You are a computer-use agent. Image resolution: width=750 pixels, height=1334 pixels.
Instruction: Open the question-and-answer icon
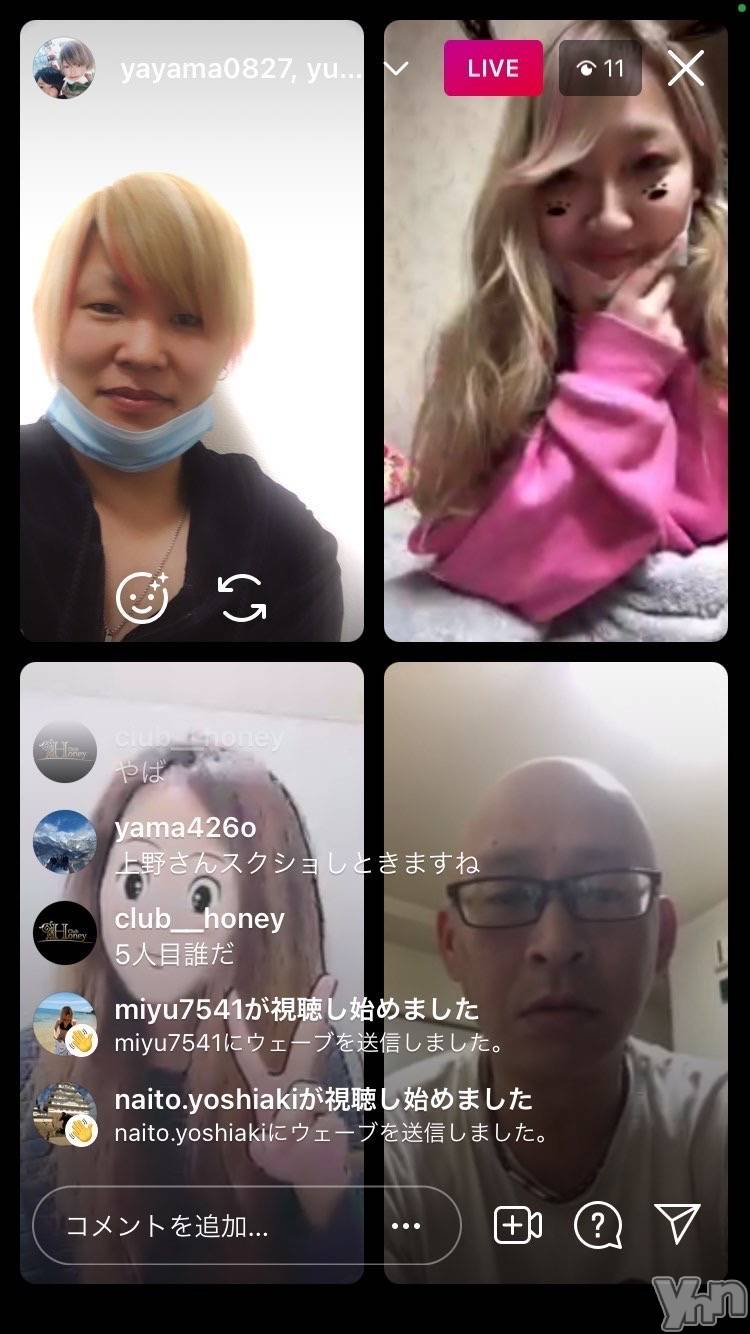599,1224
